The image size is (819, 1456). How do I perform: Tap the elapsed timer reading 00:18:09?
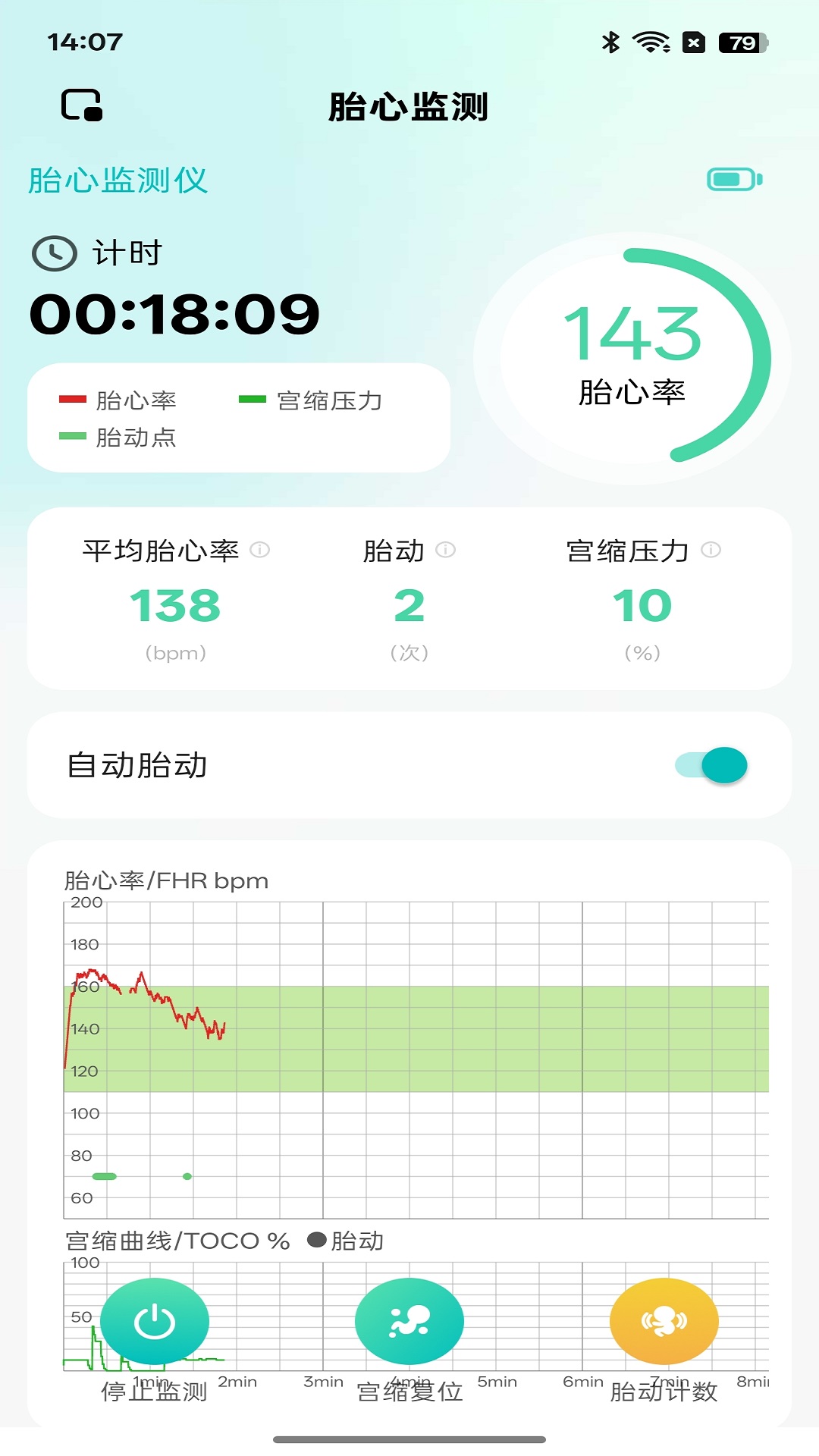tap(177, 313)
